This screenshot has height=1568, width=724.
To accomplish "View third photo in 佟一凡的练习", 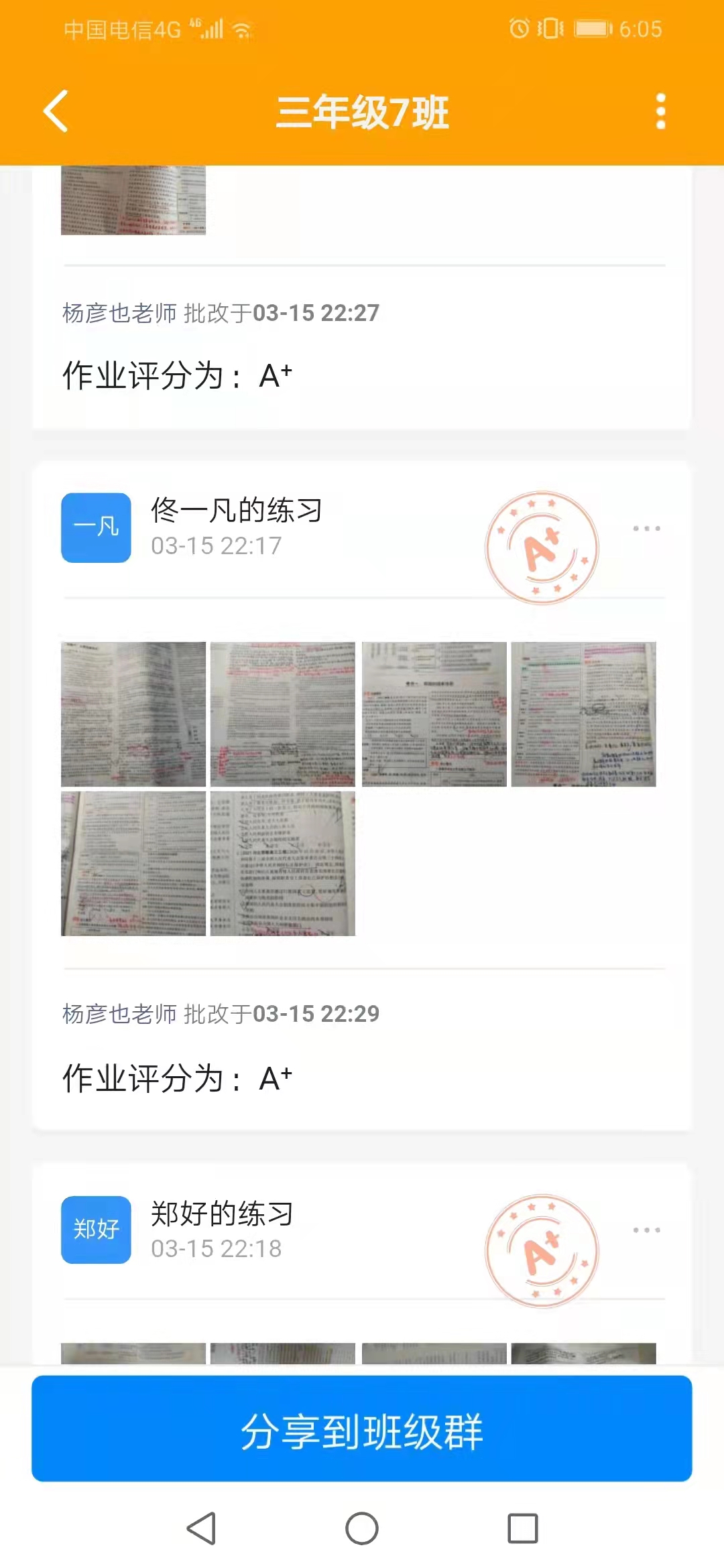I will (434, 714).
